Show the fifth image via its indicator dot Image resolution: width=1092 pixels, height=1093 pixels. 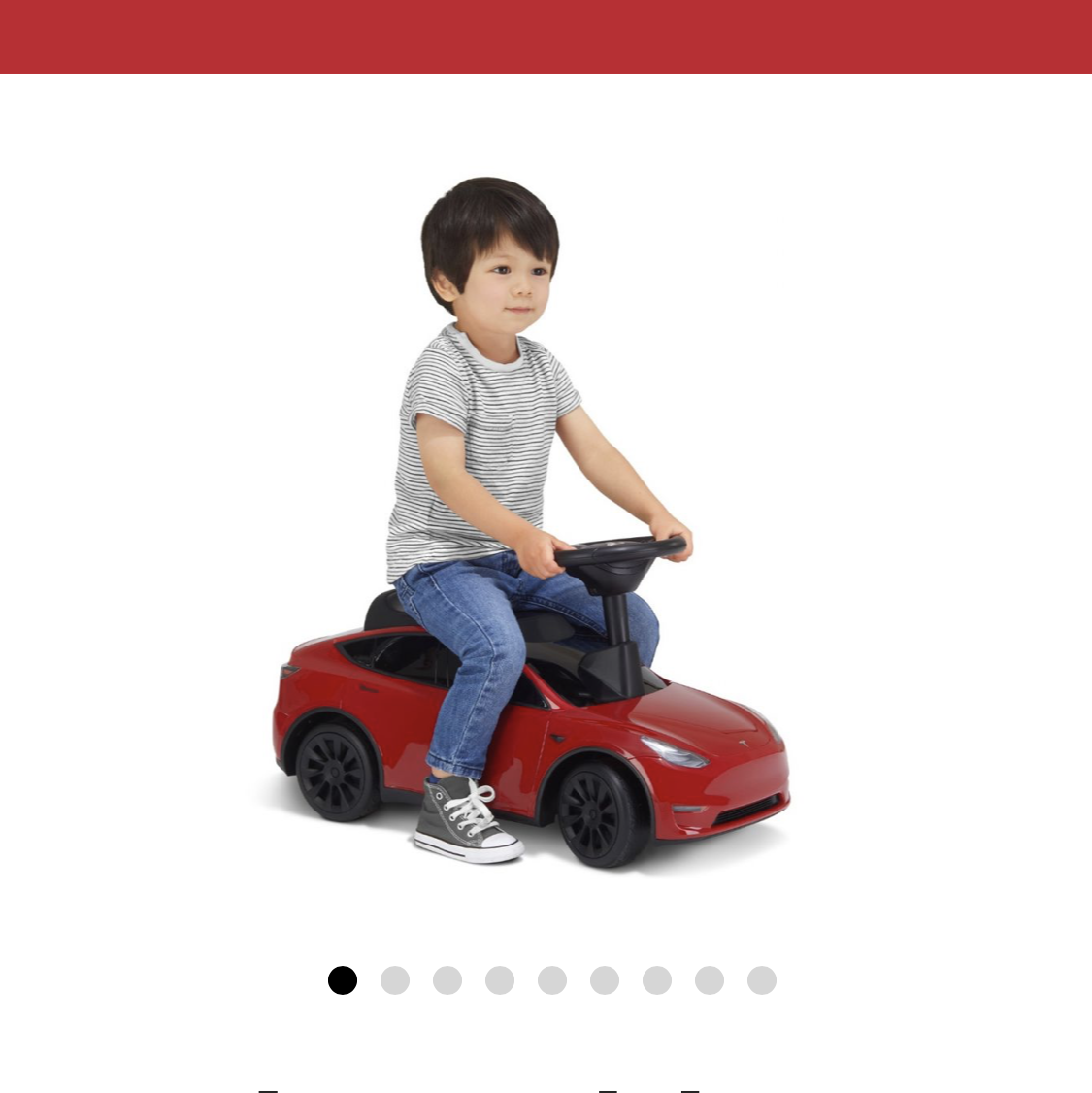coord(552,980)
